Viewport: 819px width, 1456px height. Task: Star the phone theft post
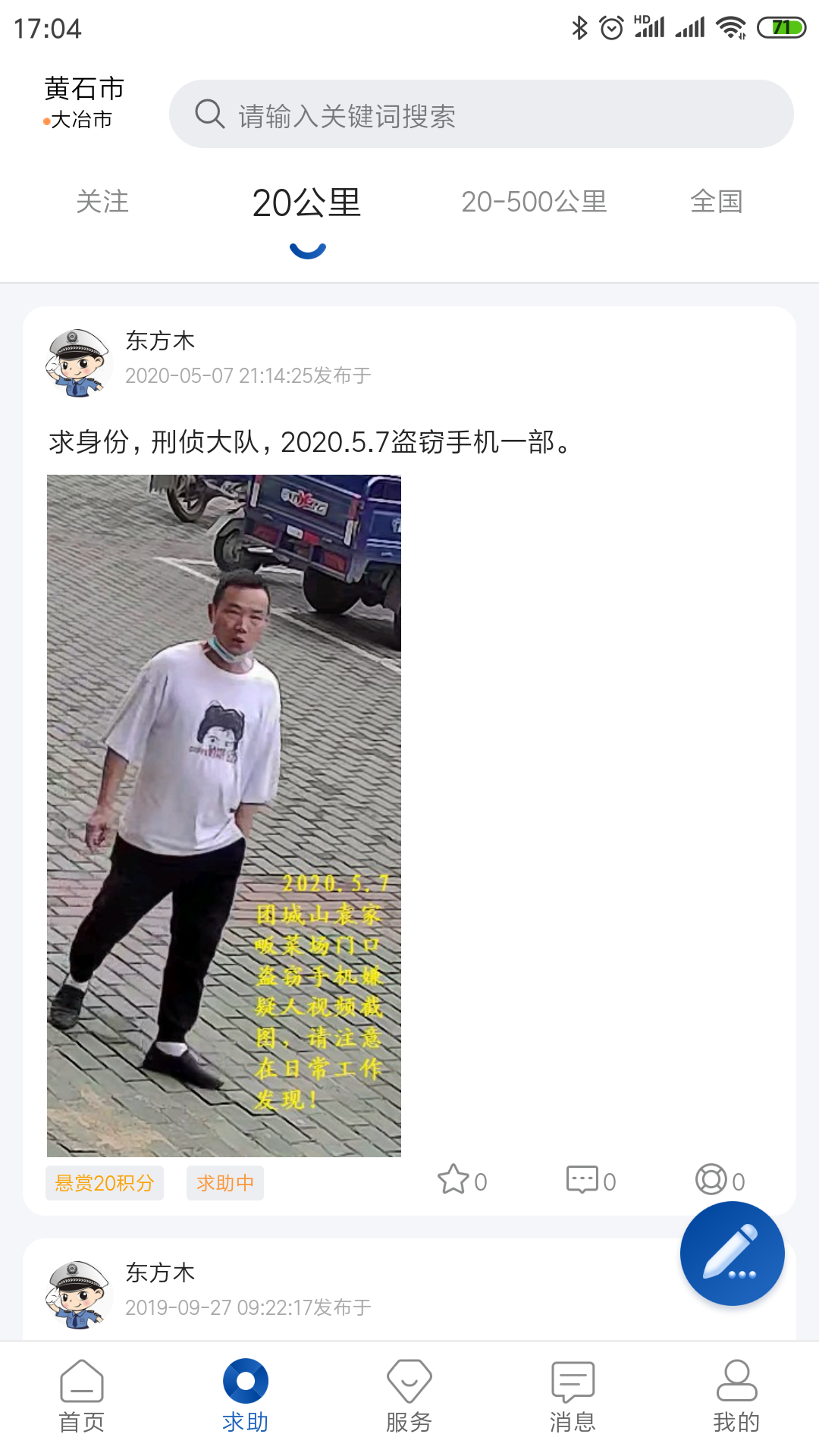[x=462, y=1180]
